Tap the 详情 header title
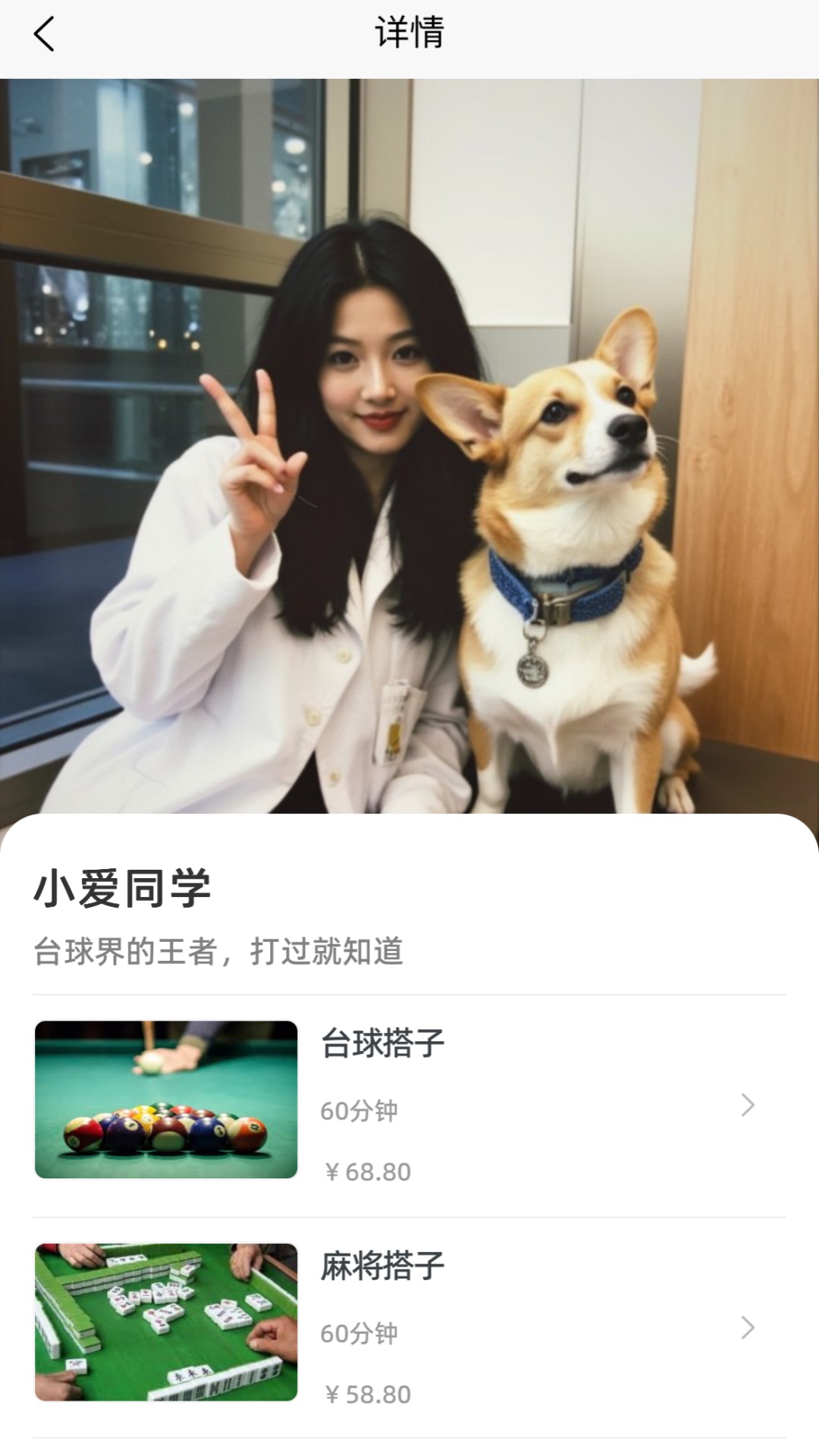This screenshot has width=819, height=1456. (409, 32)
